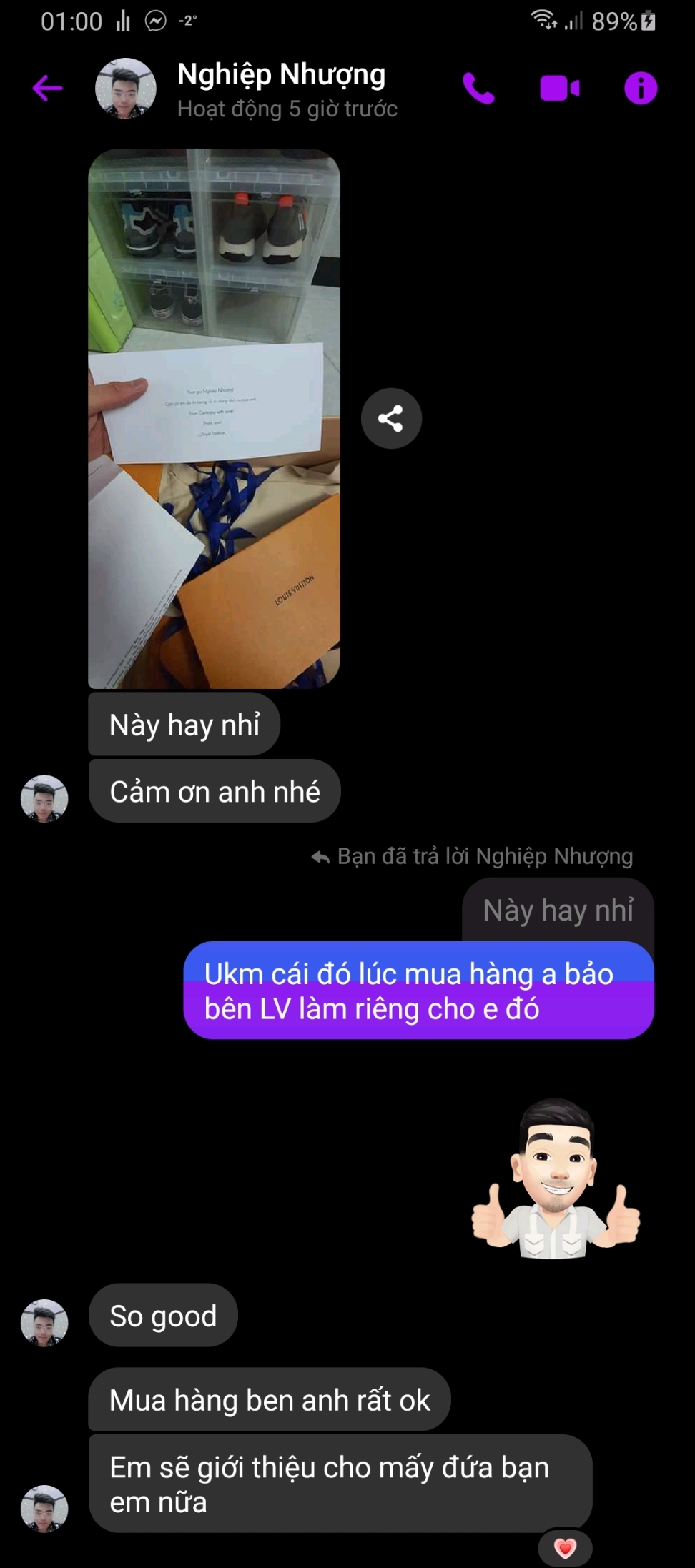Start a voice call with Nghiệp Nhượng
This screenshot has width=695, height=1568.
[x=478, y=89]
